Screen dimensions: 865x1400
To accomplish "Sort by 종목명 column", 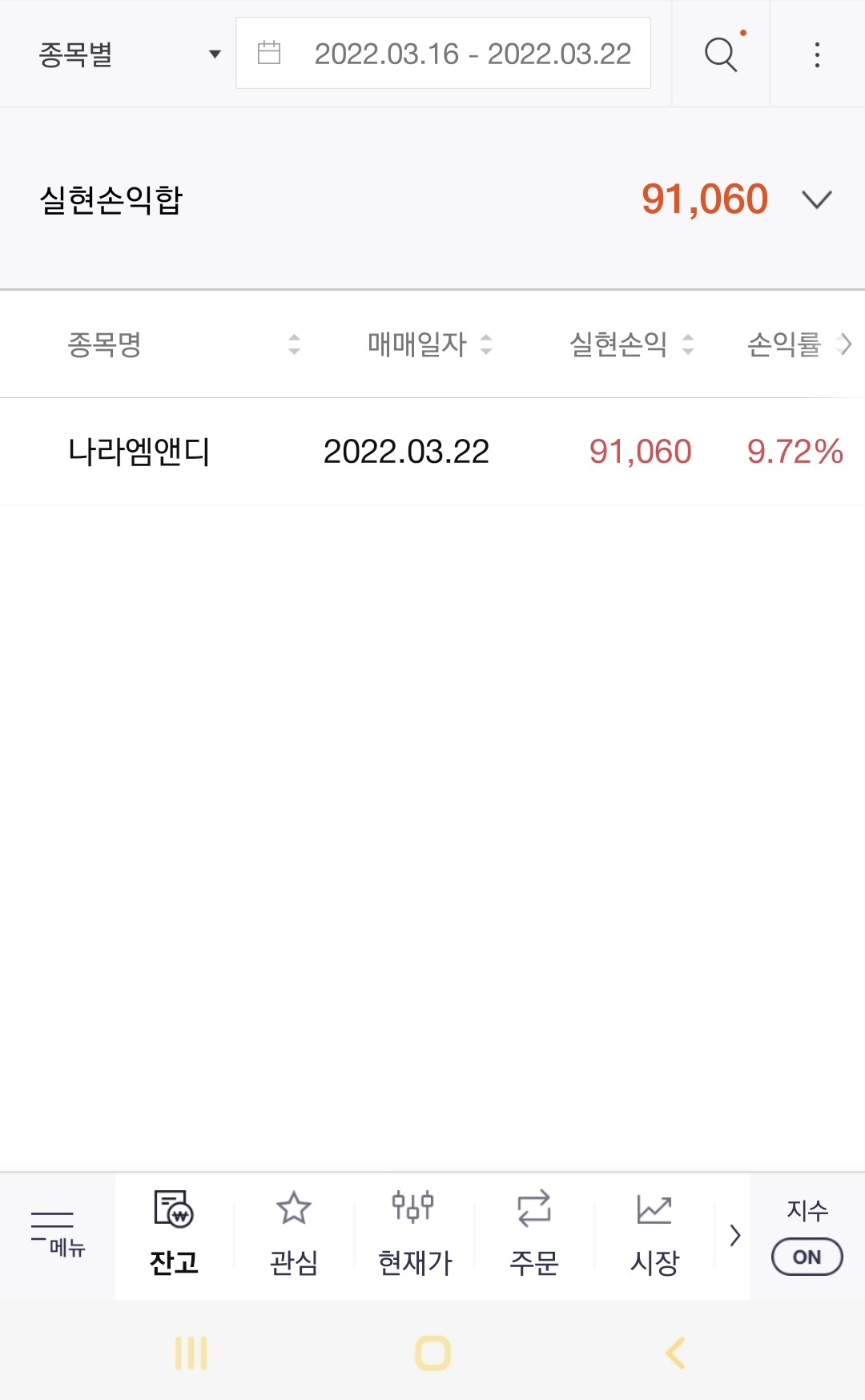I will coord(184,344).
